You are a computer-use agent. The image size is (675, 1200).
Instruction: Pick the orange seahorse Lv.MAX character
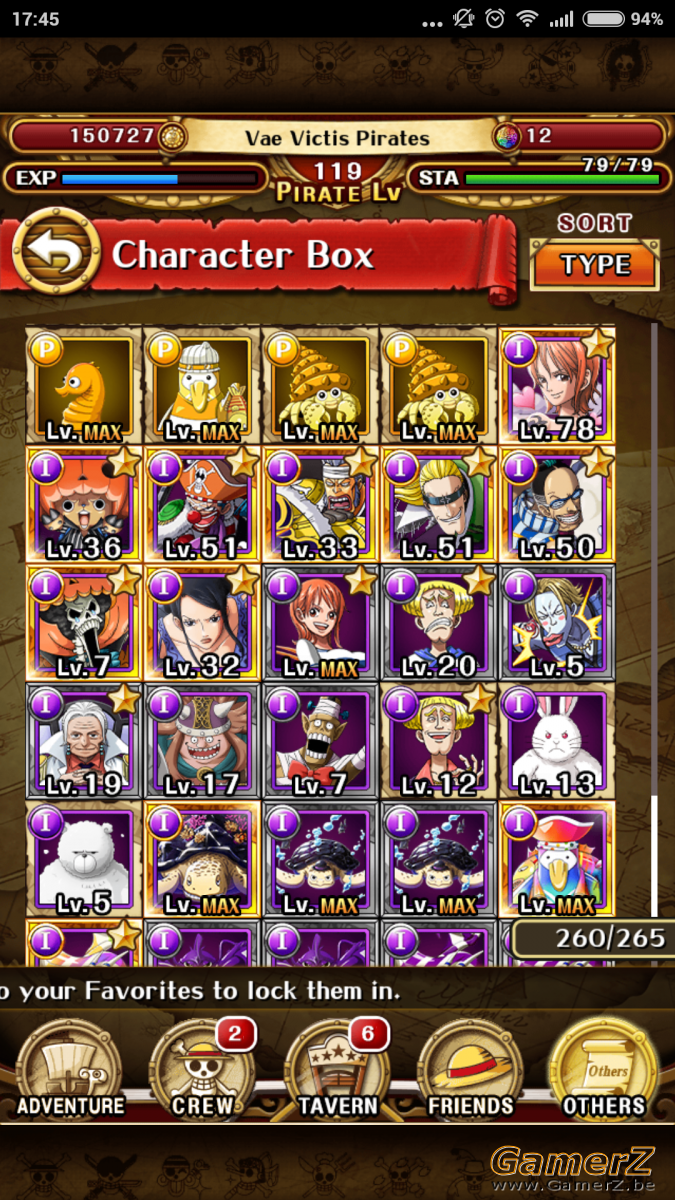[x=84, y=386]
